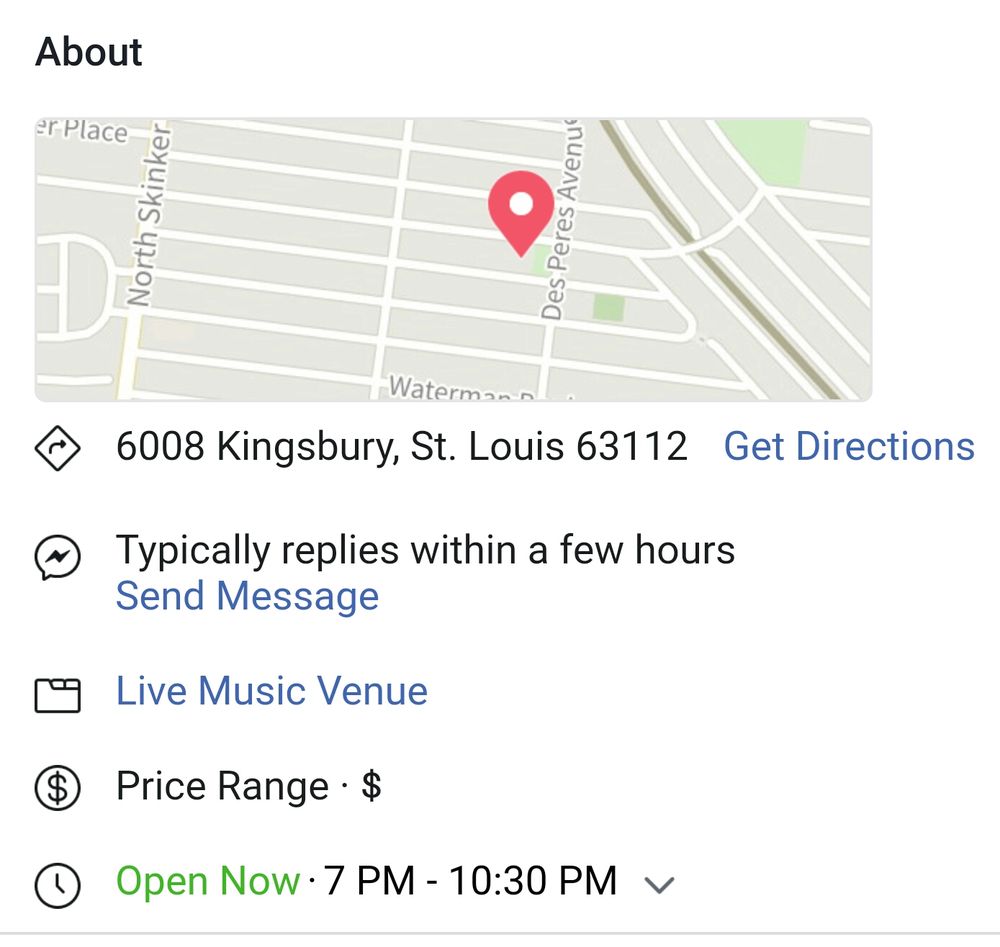Expand the opening hours chevron
Viewport: 1000px width, 947px height.
coord(659,884)
